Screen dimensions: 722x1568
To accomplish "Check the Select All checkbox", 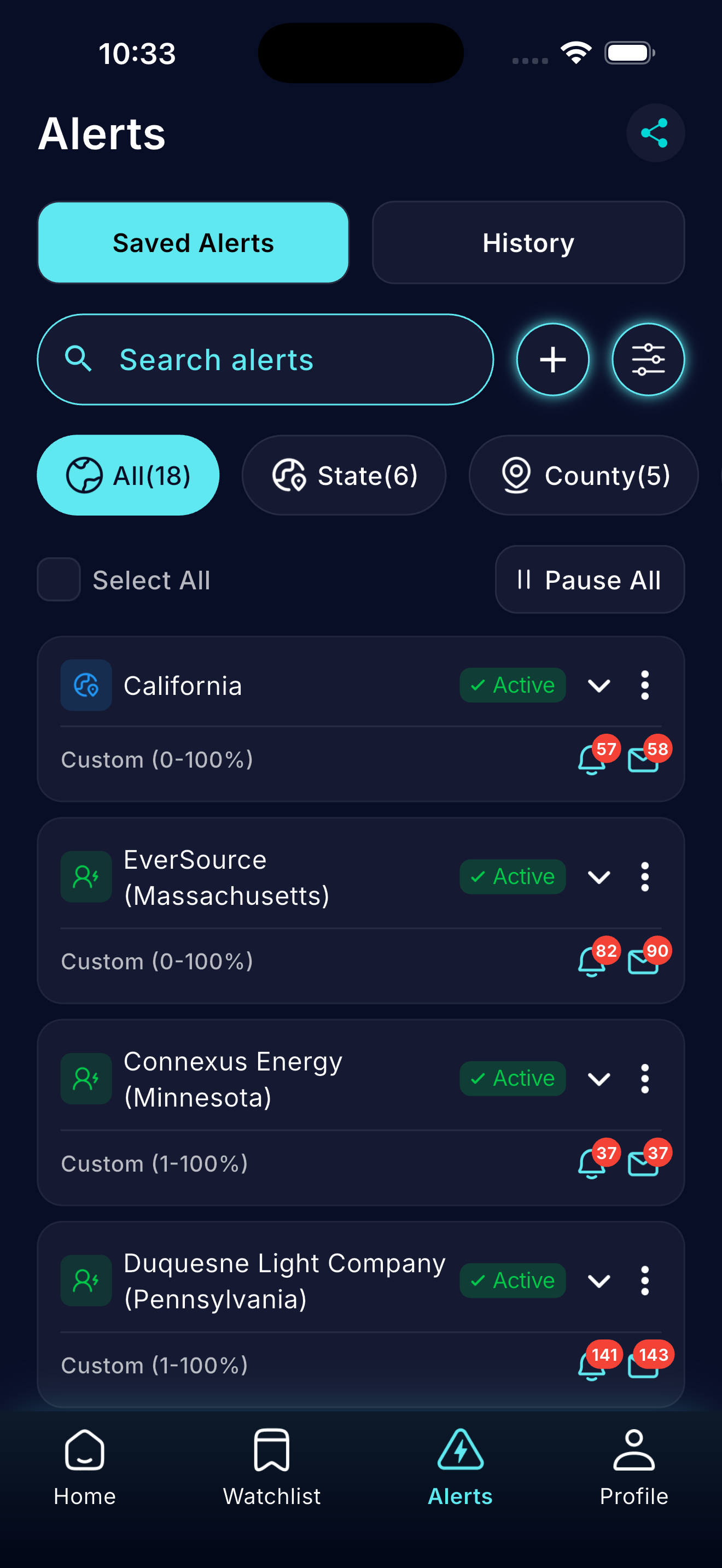I will coord(59,580).
